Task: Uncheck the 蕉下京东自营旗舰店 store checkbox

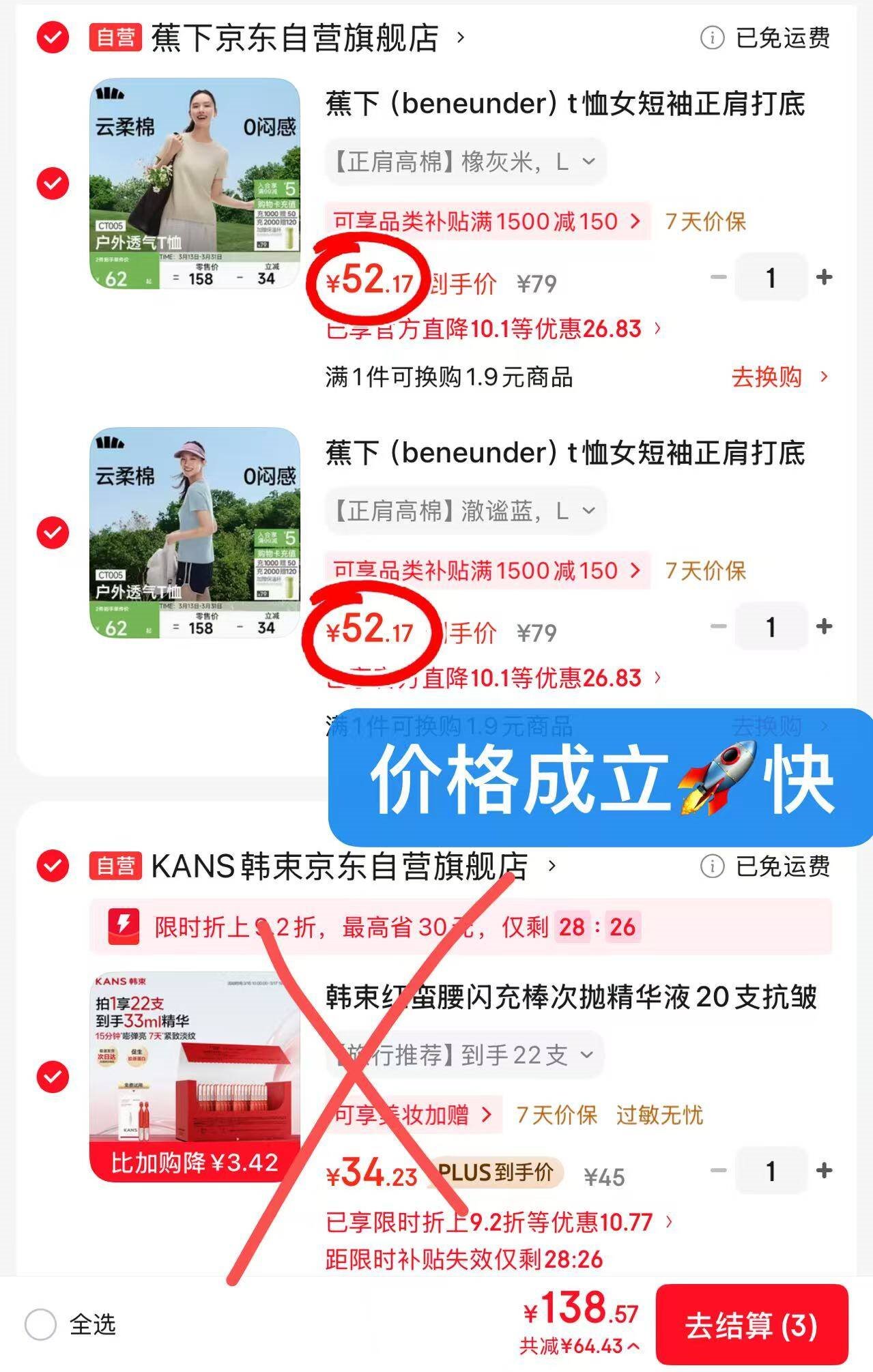Action: point(53,38)
